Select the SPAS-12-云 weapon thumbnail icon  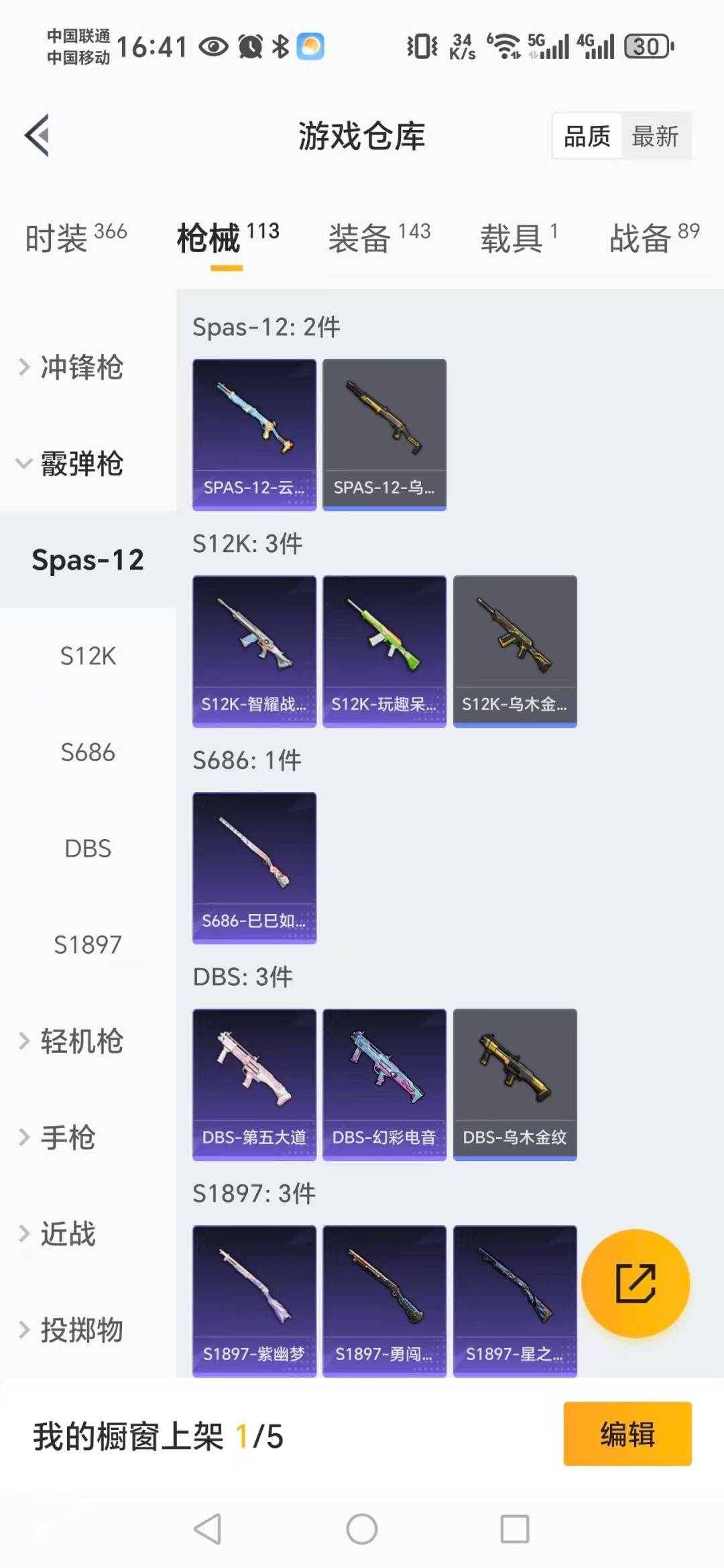pyautogui.click(x=254, y=435)
